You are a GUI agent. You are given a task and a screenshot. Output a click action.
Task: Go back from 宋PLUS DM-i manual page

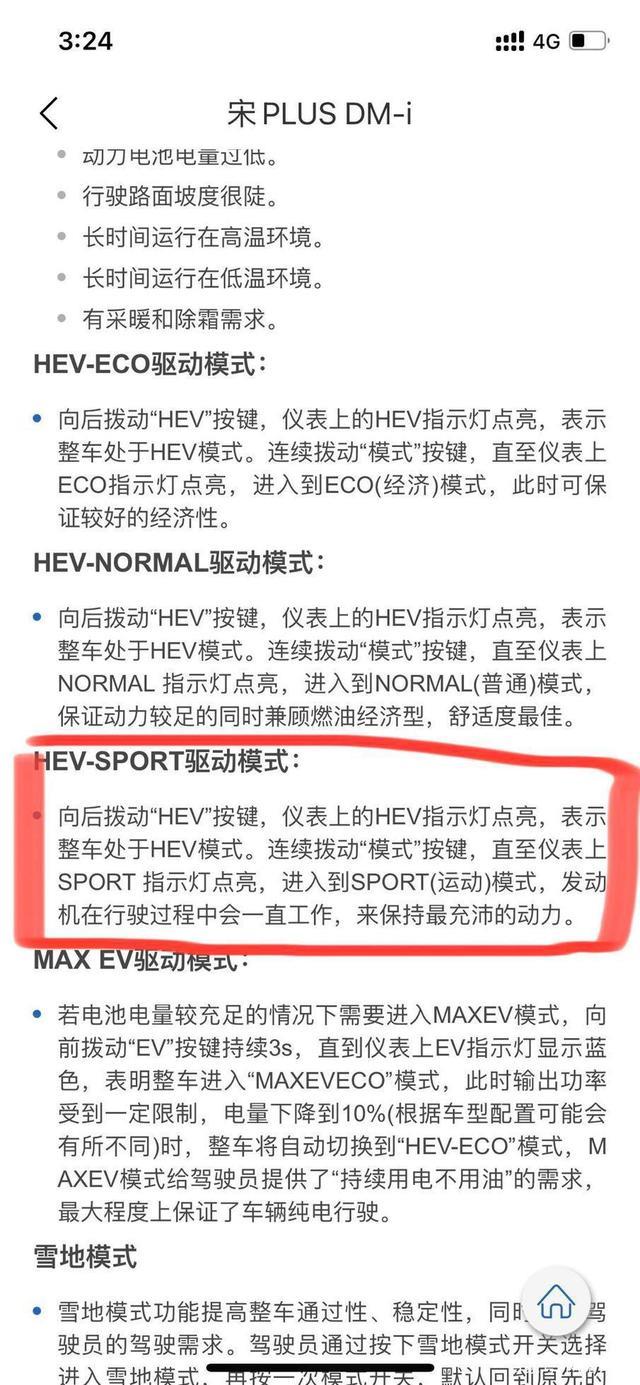48,113
